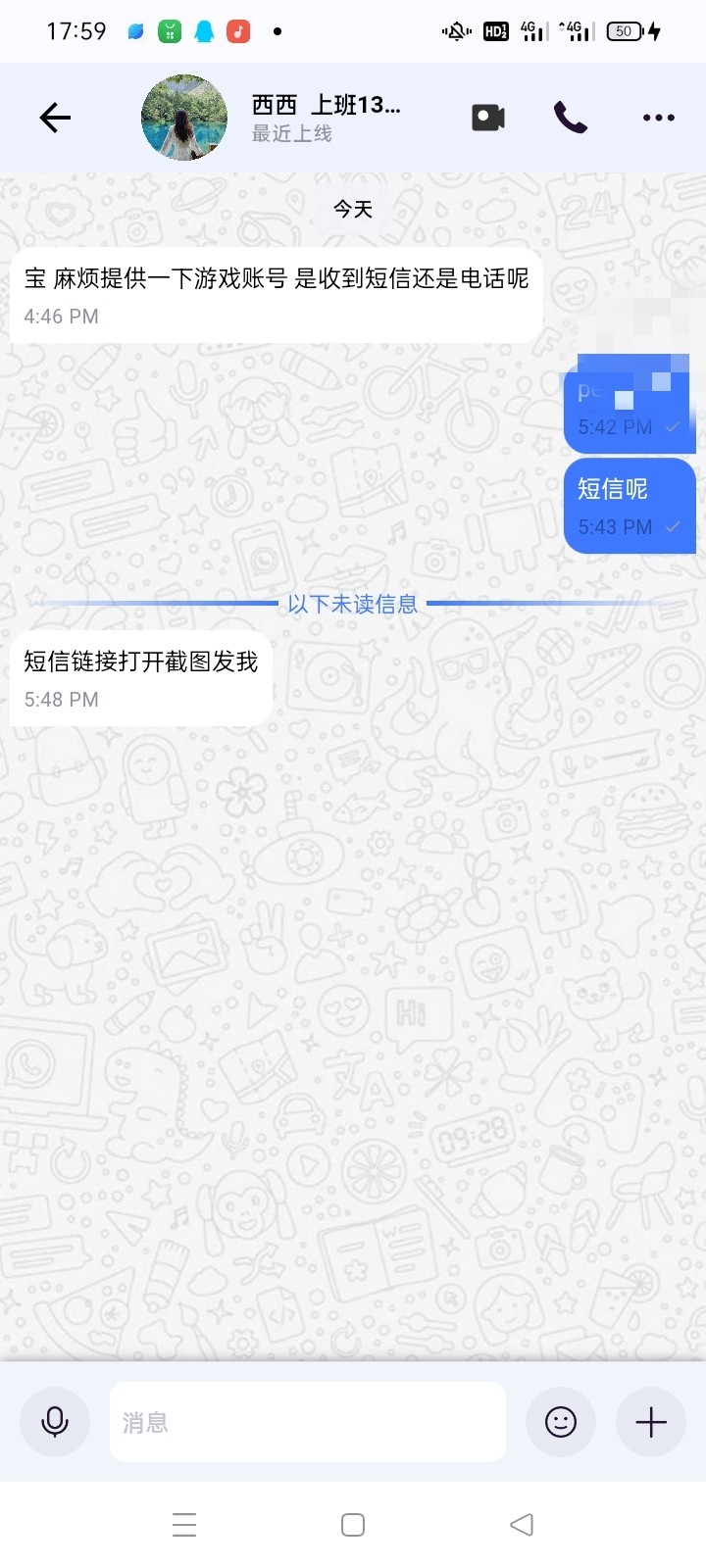The width and height of the screenshot is (706, 1568).
Task: Go back to the chat list
Action: coord(55,118)
